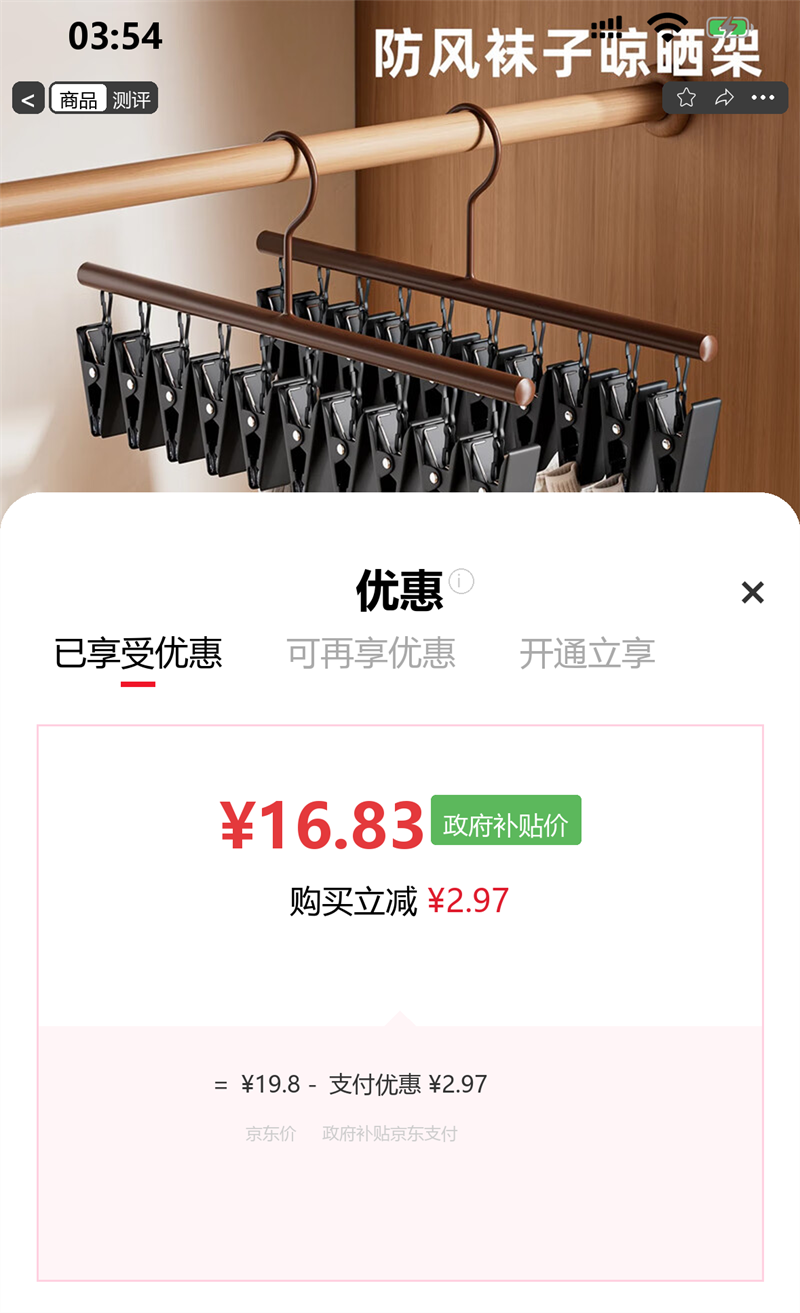Click the back arrow at top left
The width and height of the screenshot is (800, 1313).
point(25,100)
